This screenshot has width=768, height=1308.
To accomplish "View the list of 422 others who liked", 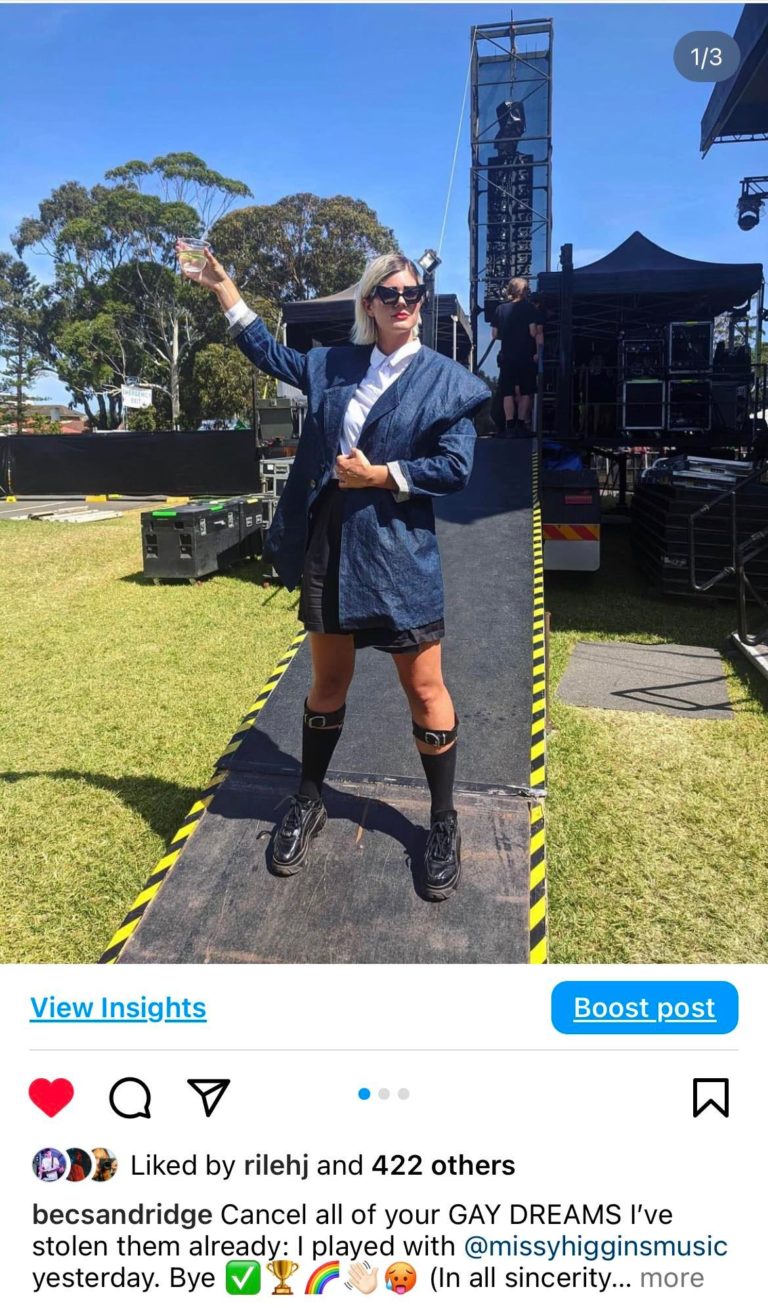I will pos(443,1165).
